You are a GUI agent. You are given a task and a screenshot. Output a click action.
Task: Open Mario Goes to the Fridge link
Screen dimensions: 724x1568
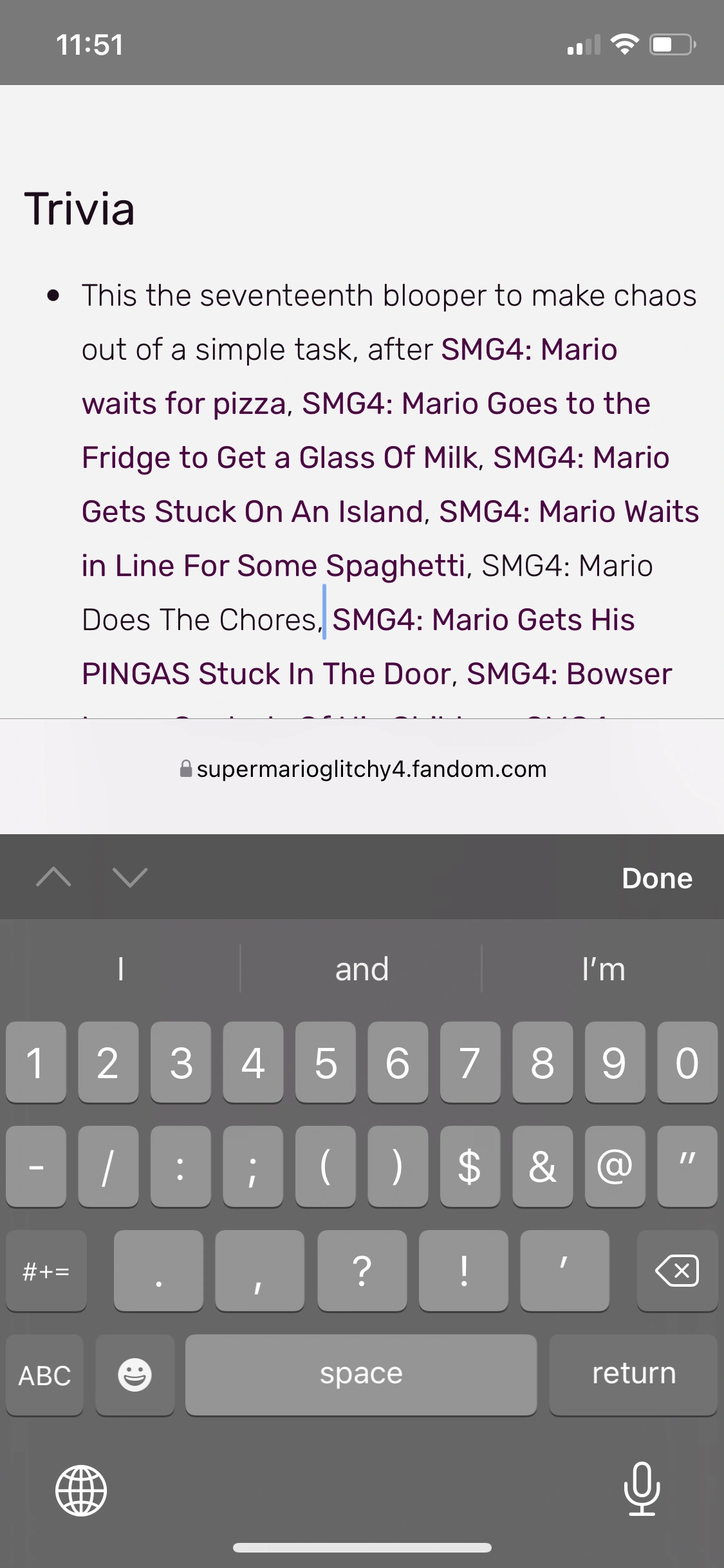pyautogui.click(x=476, y=404)
